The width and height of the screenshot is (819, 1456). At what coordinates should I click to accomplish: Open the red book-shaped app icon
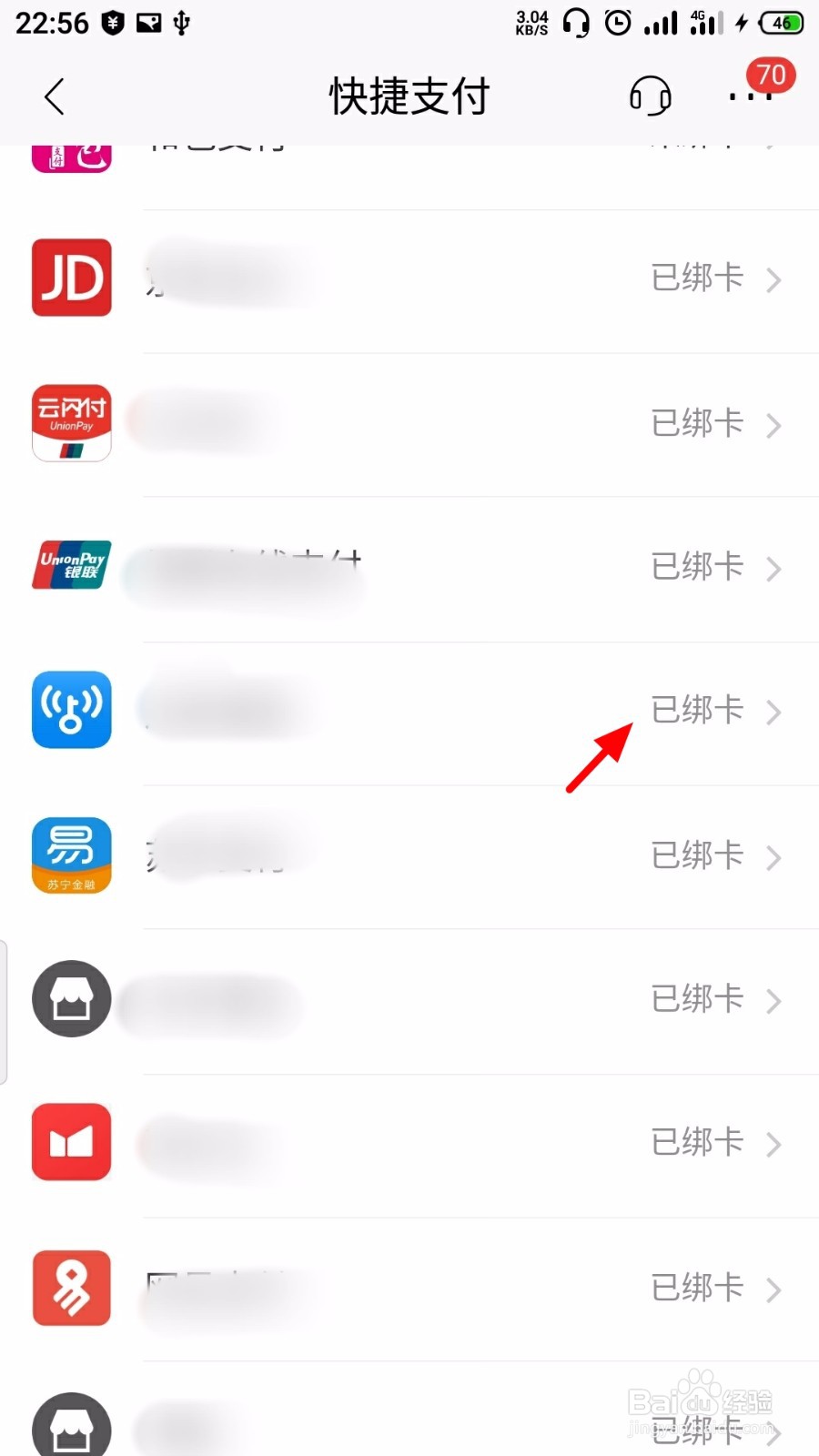71,1143
